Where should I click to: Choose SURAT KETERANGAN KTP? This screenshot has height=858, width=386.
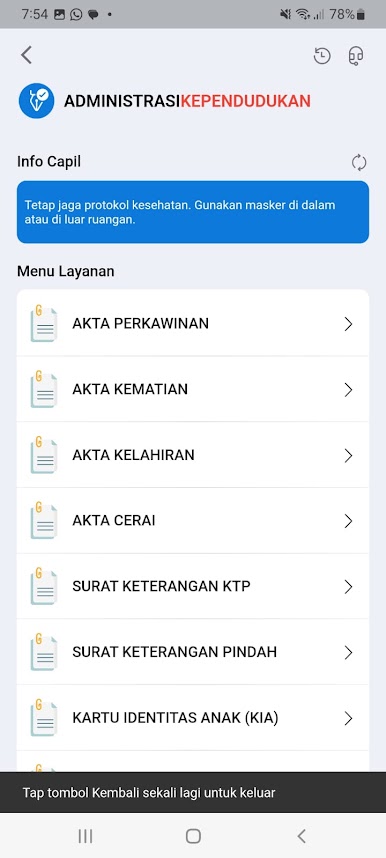(193, 586)
